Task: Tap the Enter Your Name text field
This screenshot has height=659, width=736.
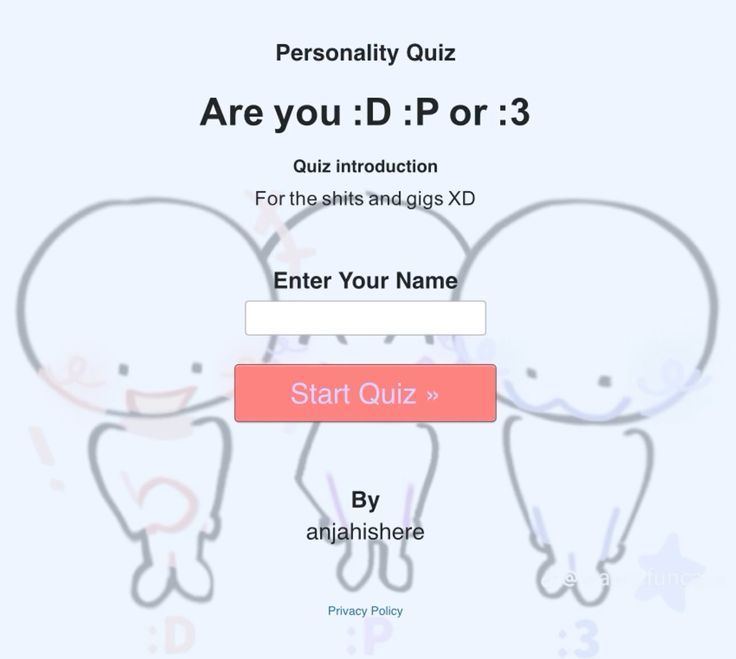Action: pos(365,318)
